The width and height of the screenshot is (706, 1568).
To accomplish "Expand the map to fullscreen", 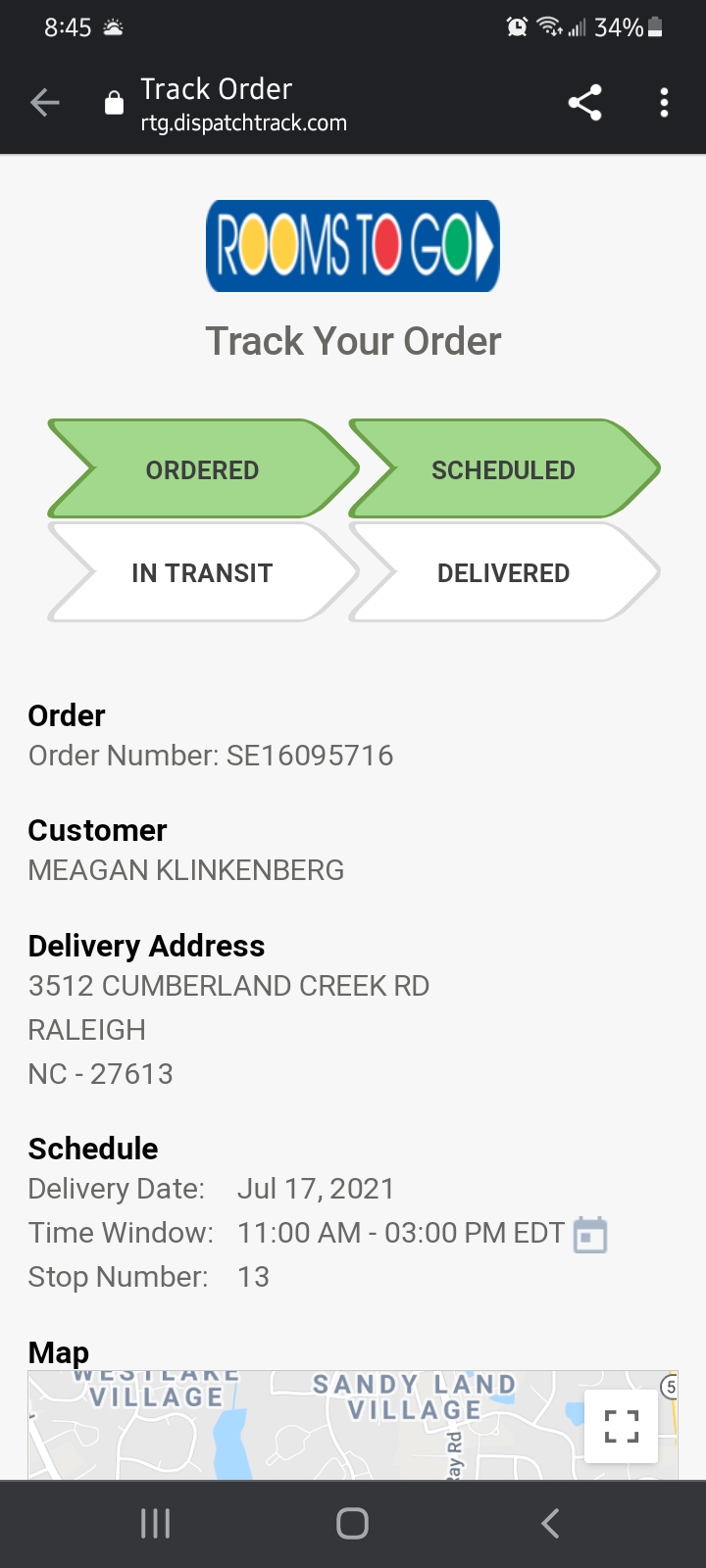I will (x=621, y=1426).
